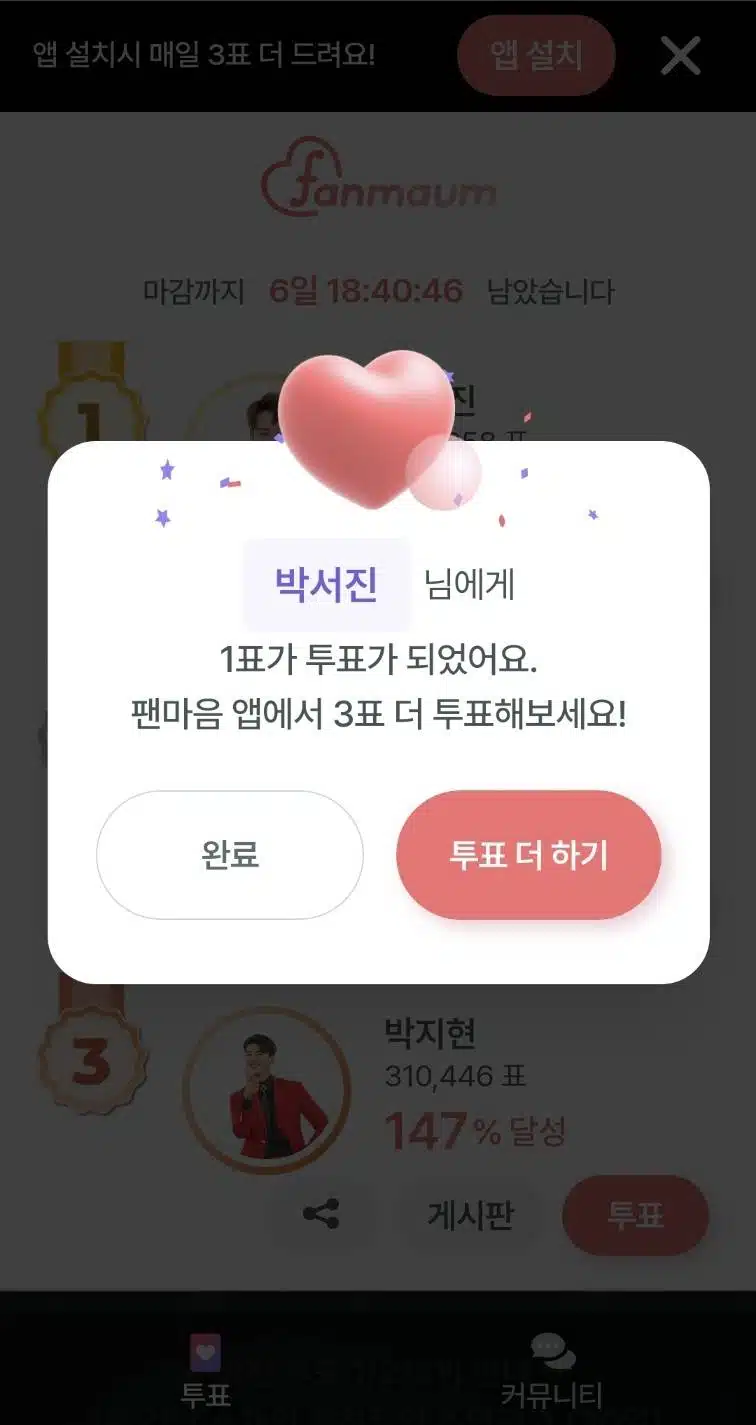Tap 완료 to finish voting

(x=230, y=855)
